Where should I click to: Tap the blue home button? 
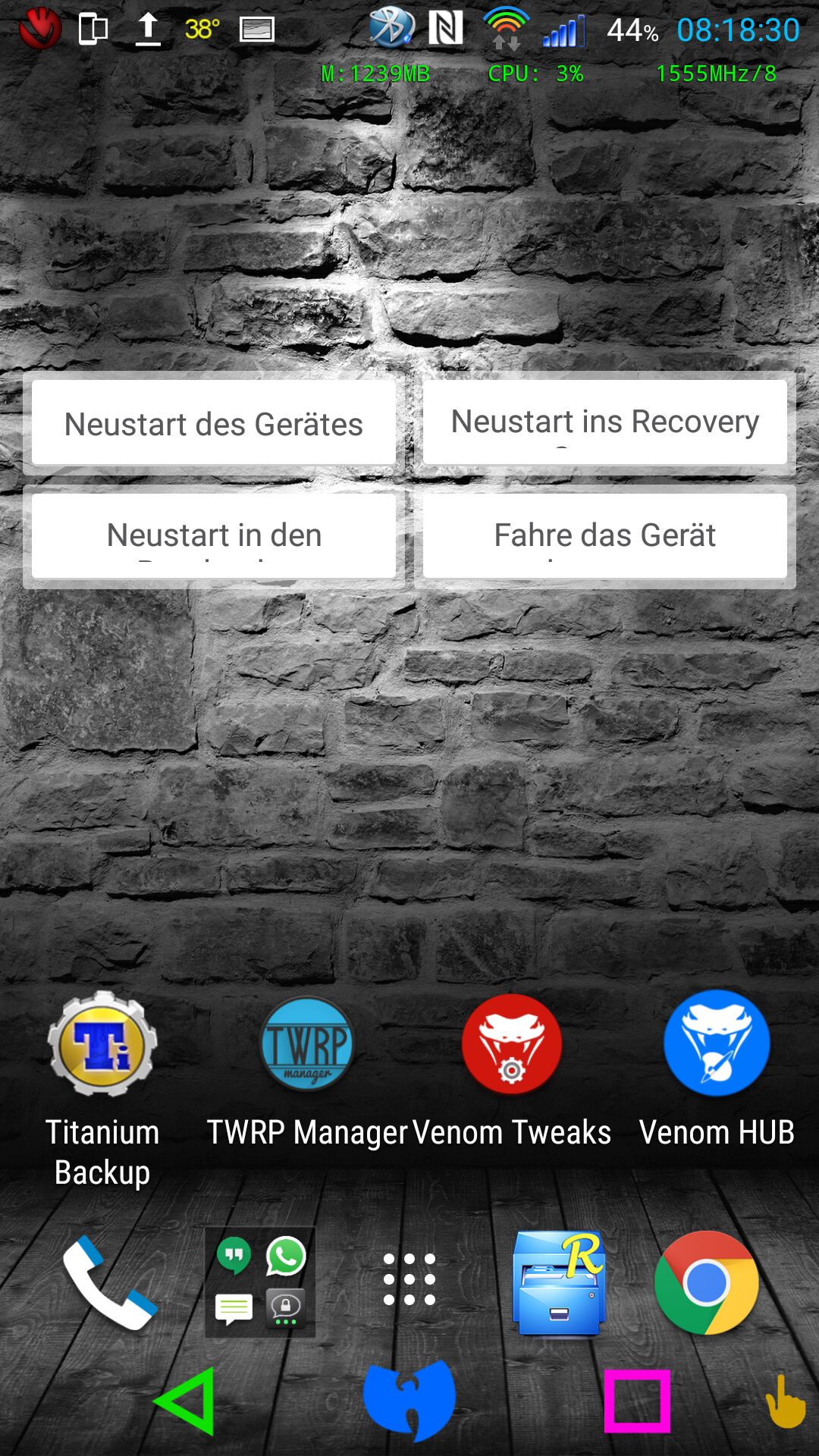409,1401
